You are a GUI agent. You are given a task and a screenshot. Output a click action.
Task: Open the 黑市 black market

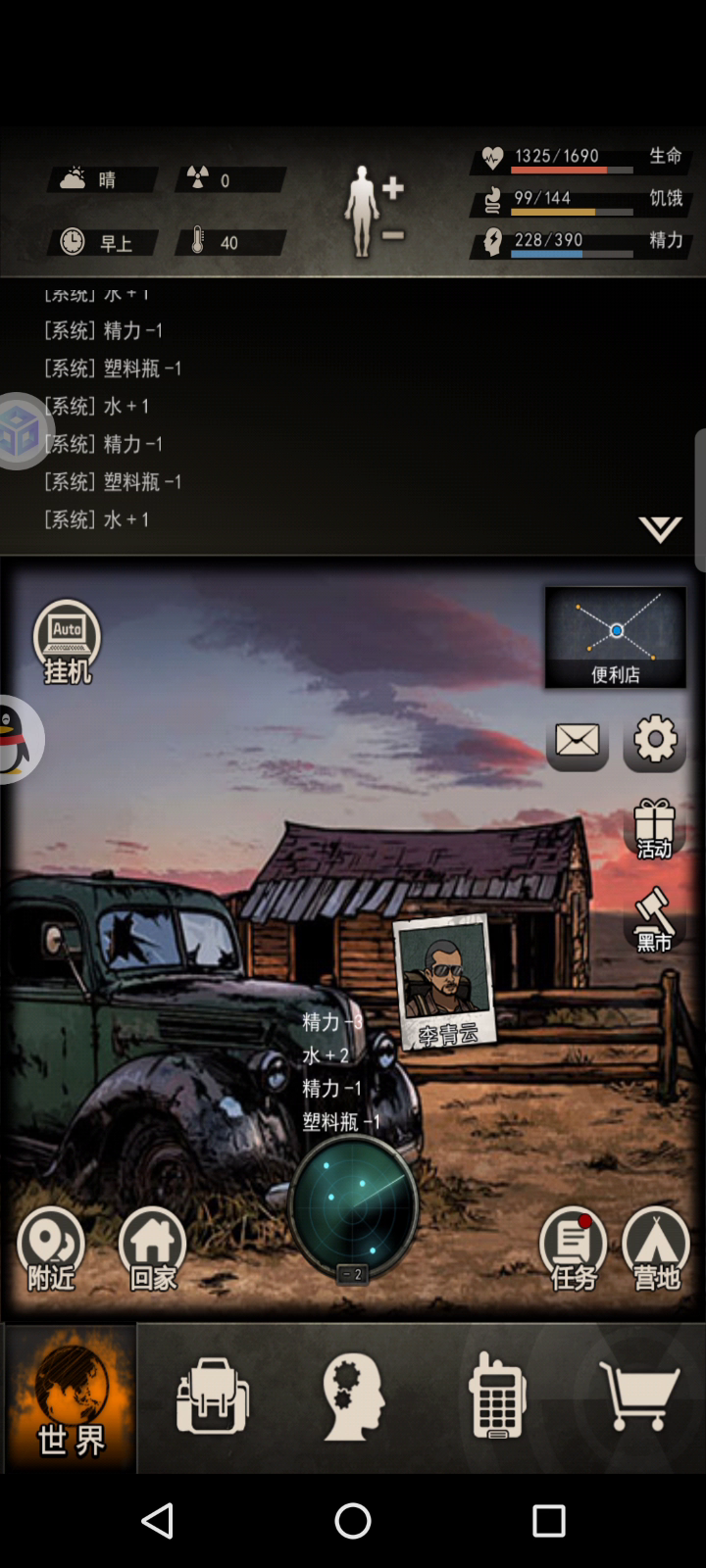654,920
